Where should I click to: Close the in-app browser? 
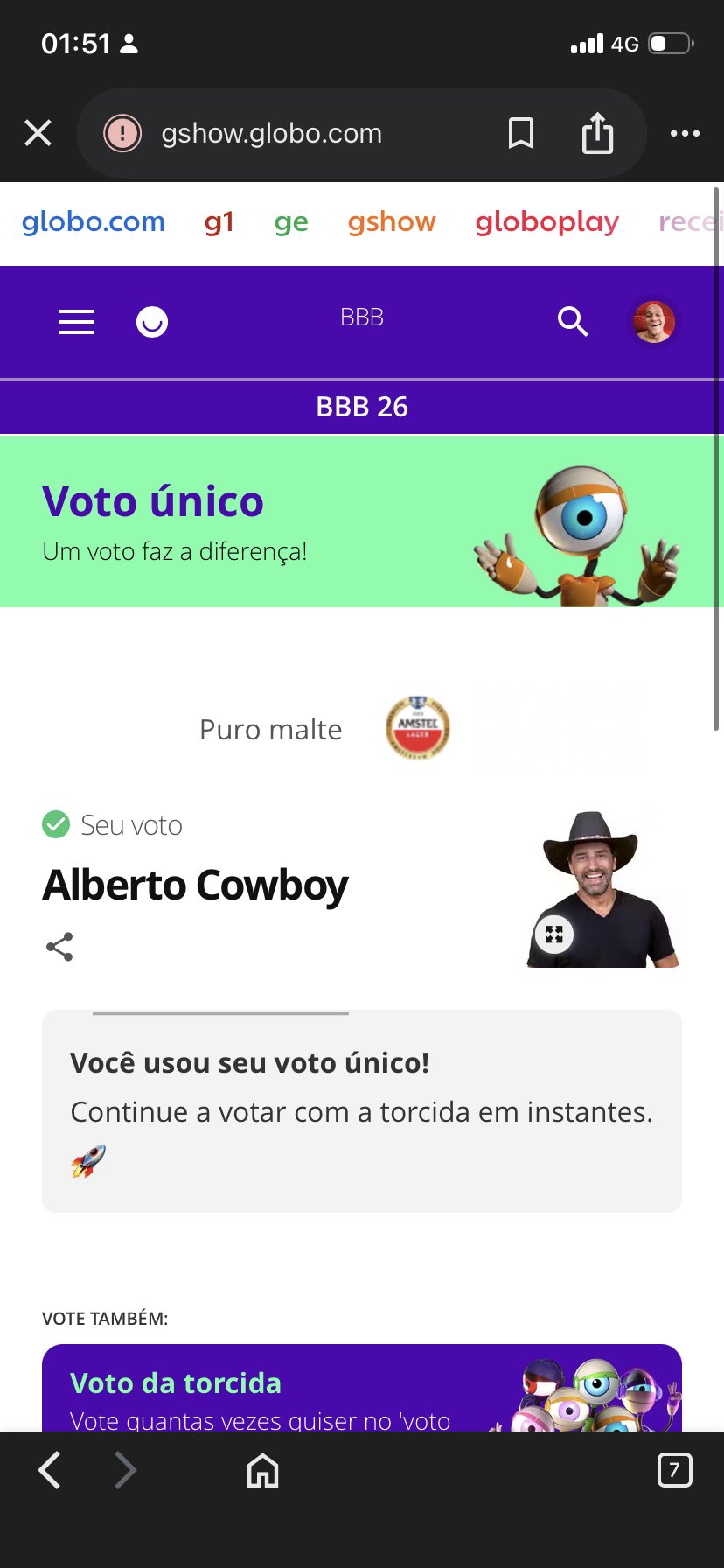click(38, 134)
